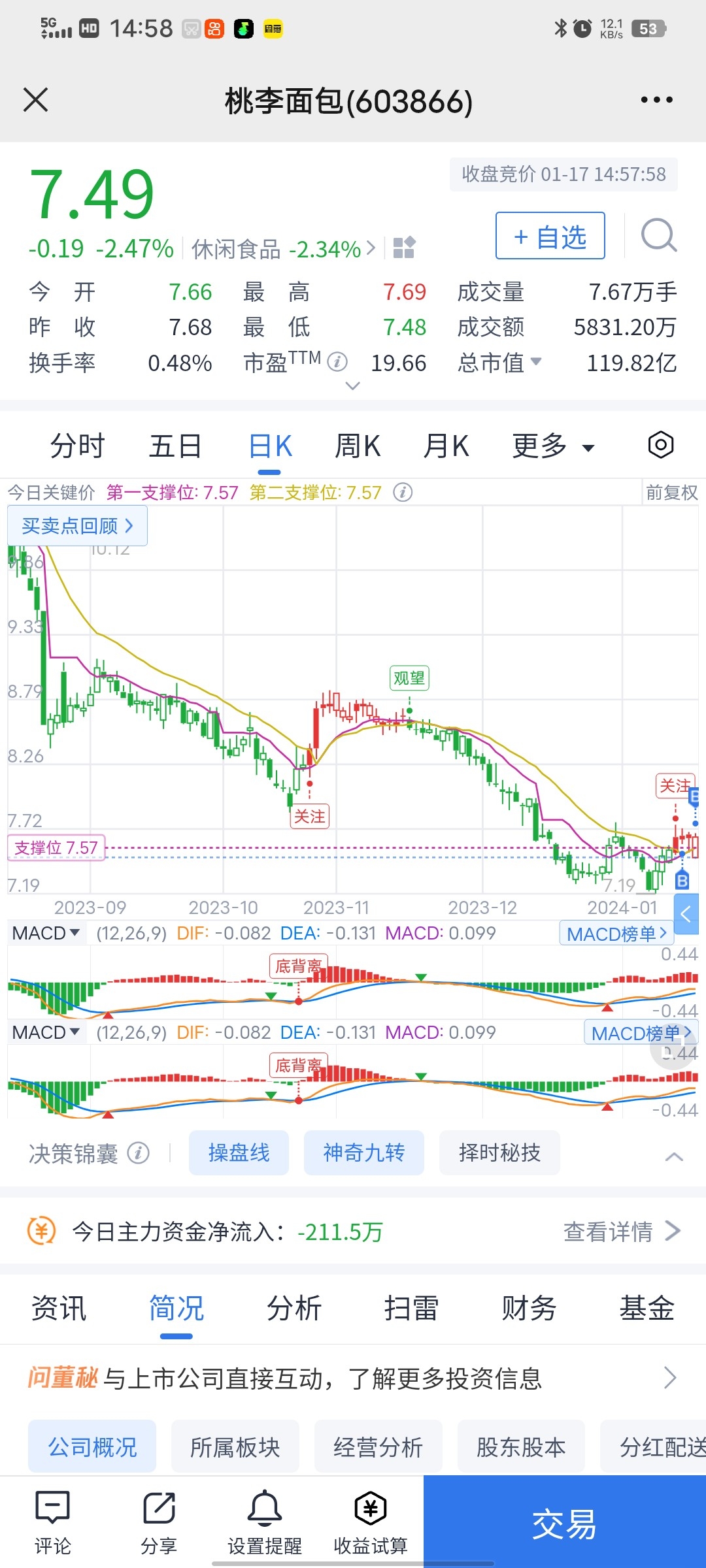The image size is (706, 1568).
Task: Open the three-dot overflow menu
Action: pos(656,100)
